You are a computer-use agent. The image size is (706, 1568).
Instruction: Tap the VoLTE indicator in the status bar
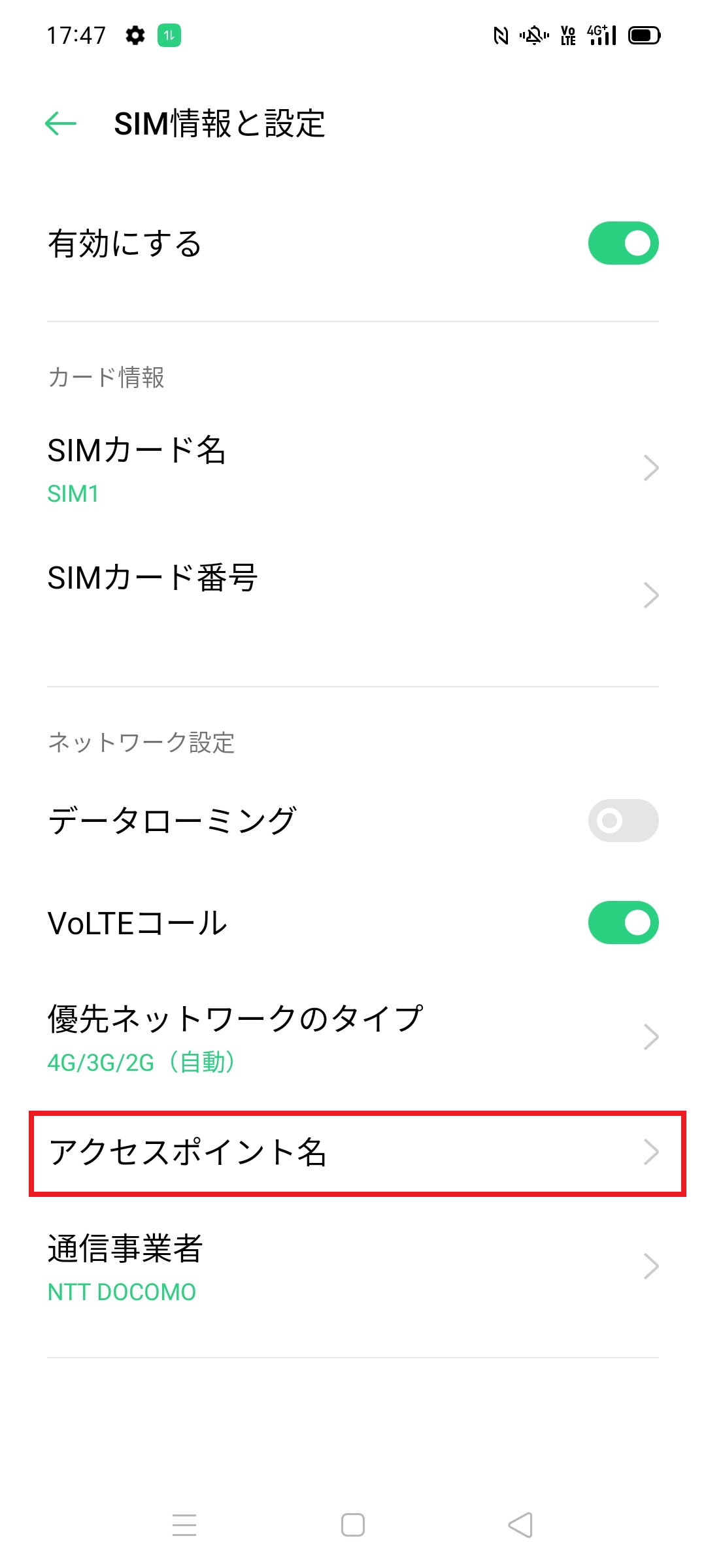(567, 36)
